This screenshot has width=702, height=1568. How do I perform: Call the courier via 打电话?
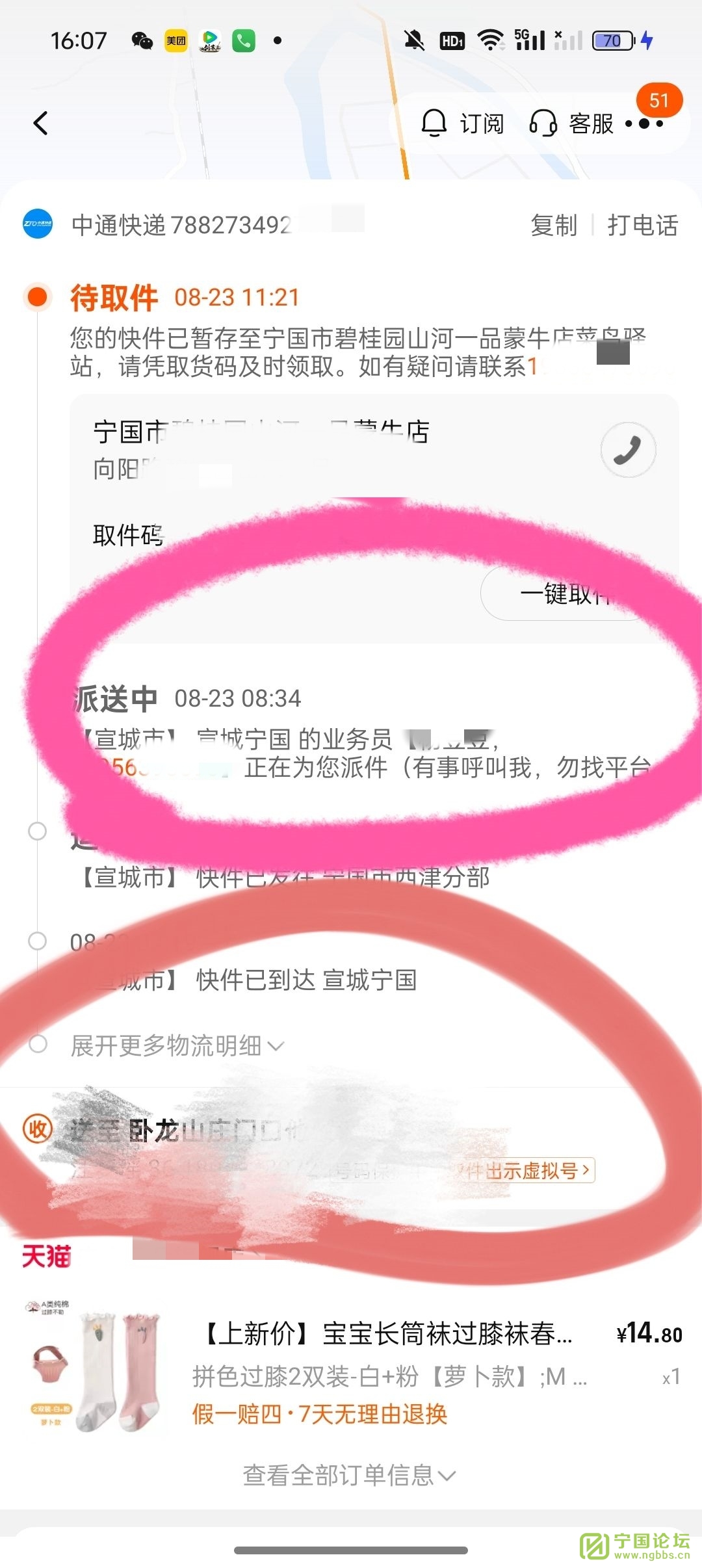click(642, 226)
